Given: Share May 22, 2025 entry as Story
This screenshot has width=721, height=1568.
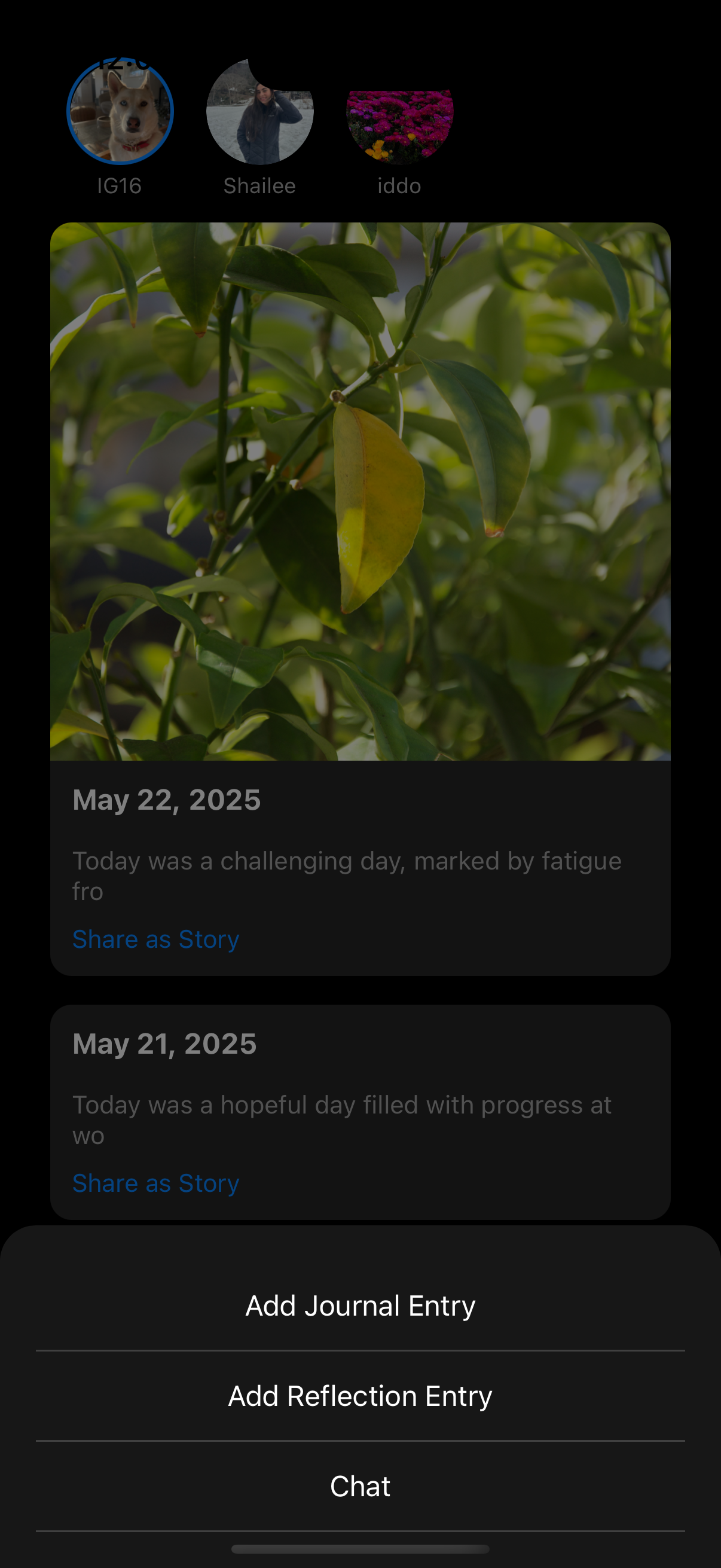Looking at the screenshot, I should coord(156,939).
